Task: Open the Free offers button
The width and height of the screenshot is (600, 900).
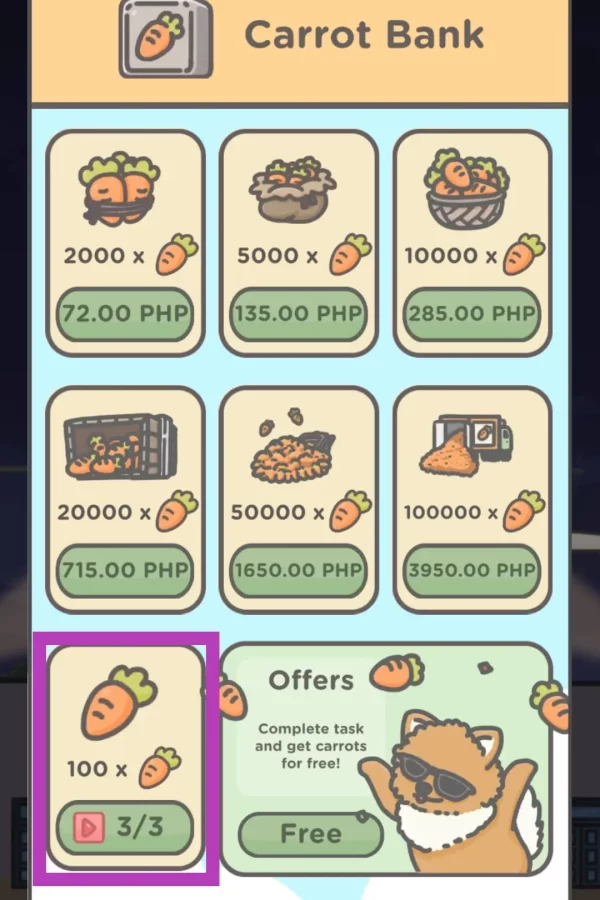Action: 310,834
